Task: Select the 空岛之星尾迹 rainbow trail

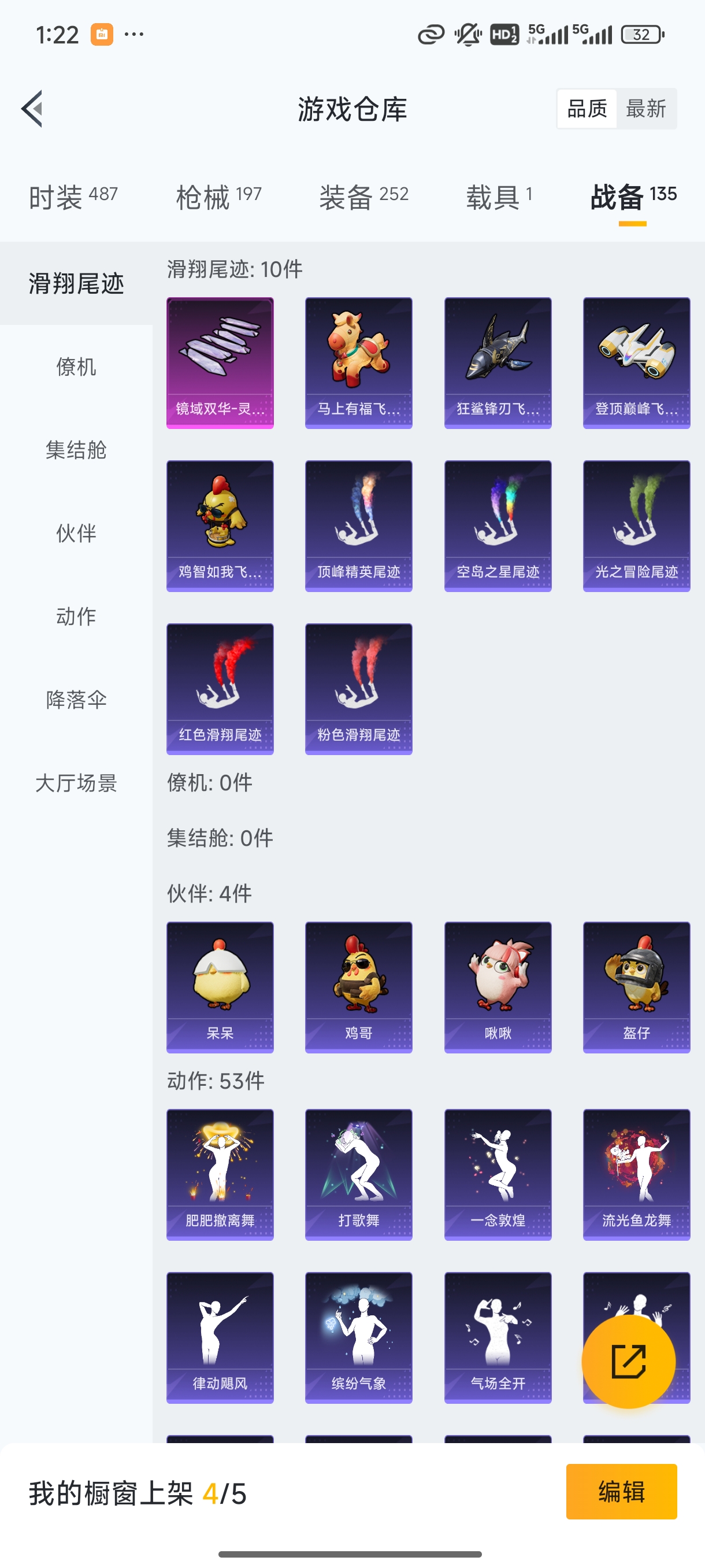Action: 497,526
